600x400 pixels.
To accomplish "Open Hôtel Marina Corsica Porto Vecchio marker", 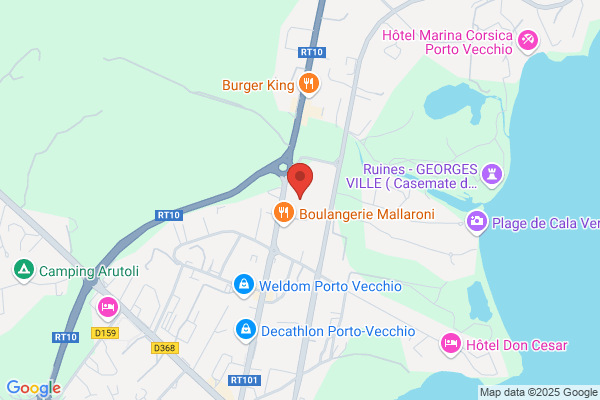I will pyautogui.click(x=528, y=41).
